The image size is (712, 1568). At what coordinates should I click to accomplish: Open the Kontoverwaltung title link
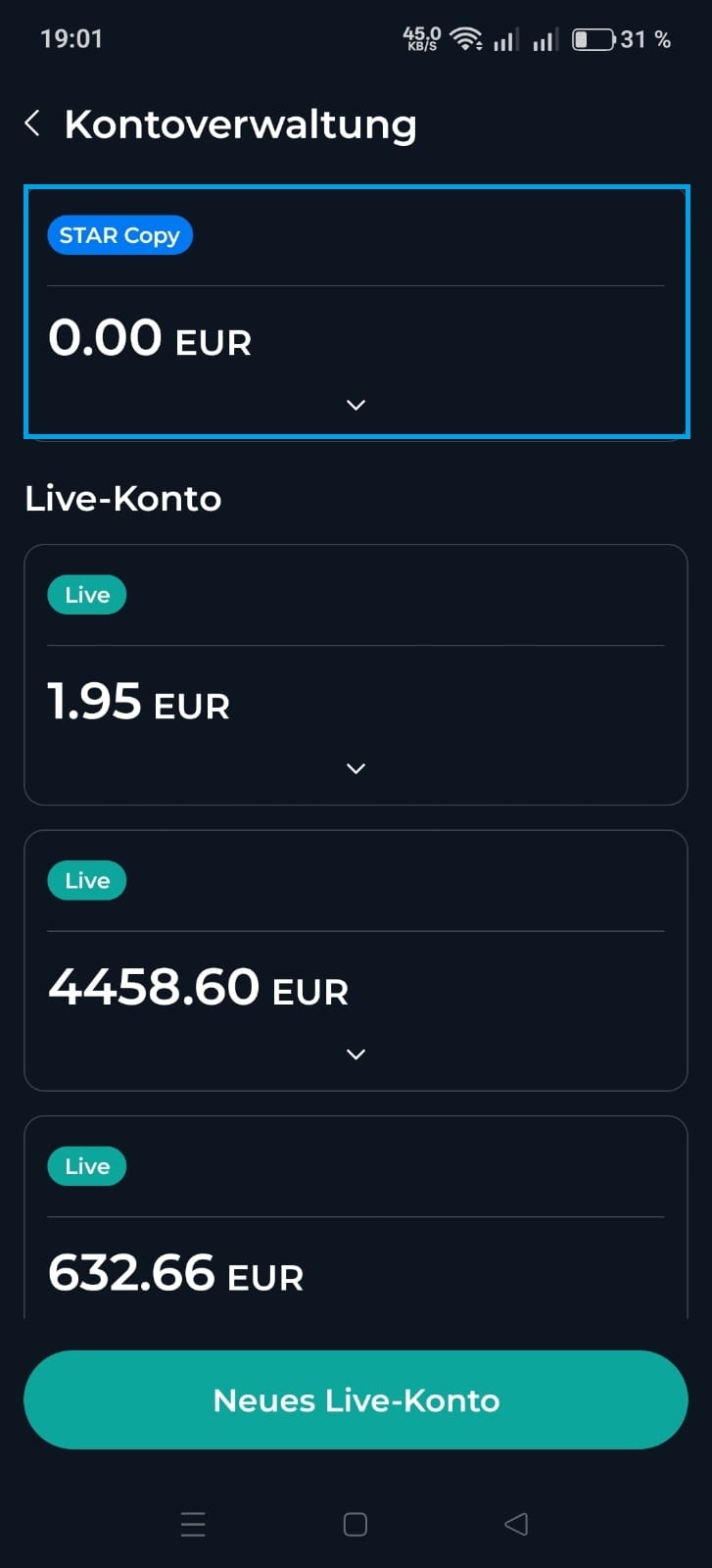pyautogui.click(x=240, y=123)
